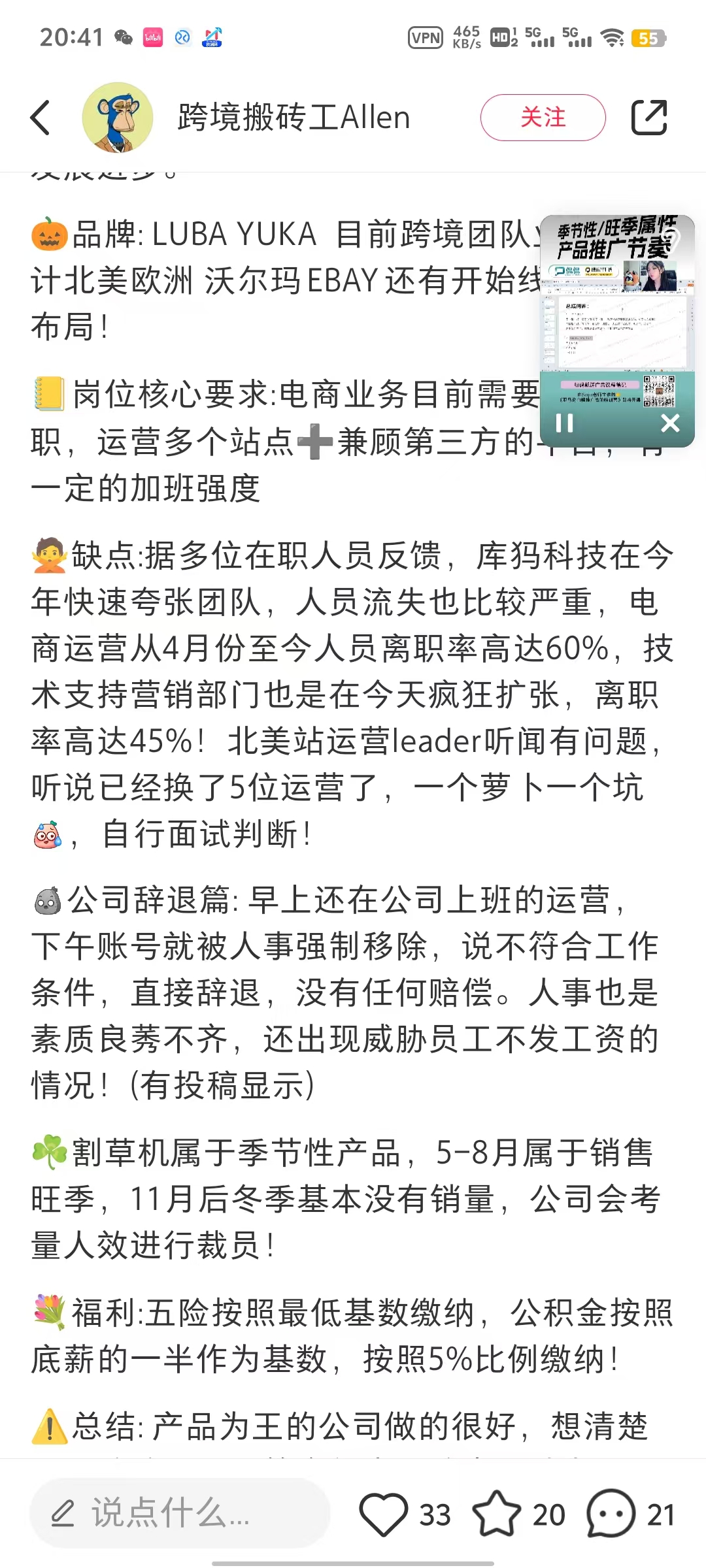Follow the author with 关注 button
This screenshot has width=706, height=1568.
click(x=543, y=118)
